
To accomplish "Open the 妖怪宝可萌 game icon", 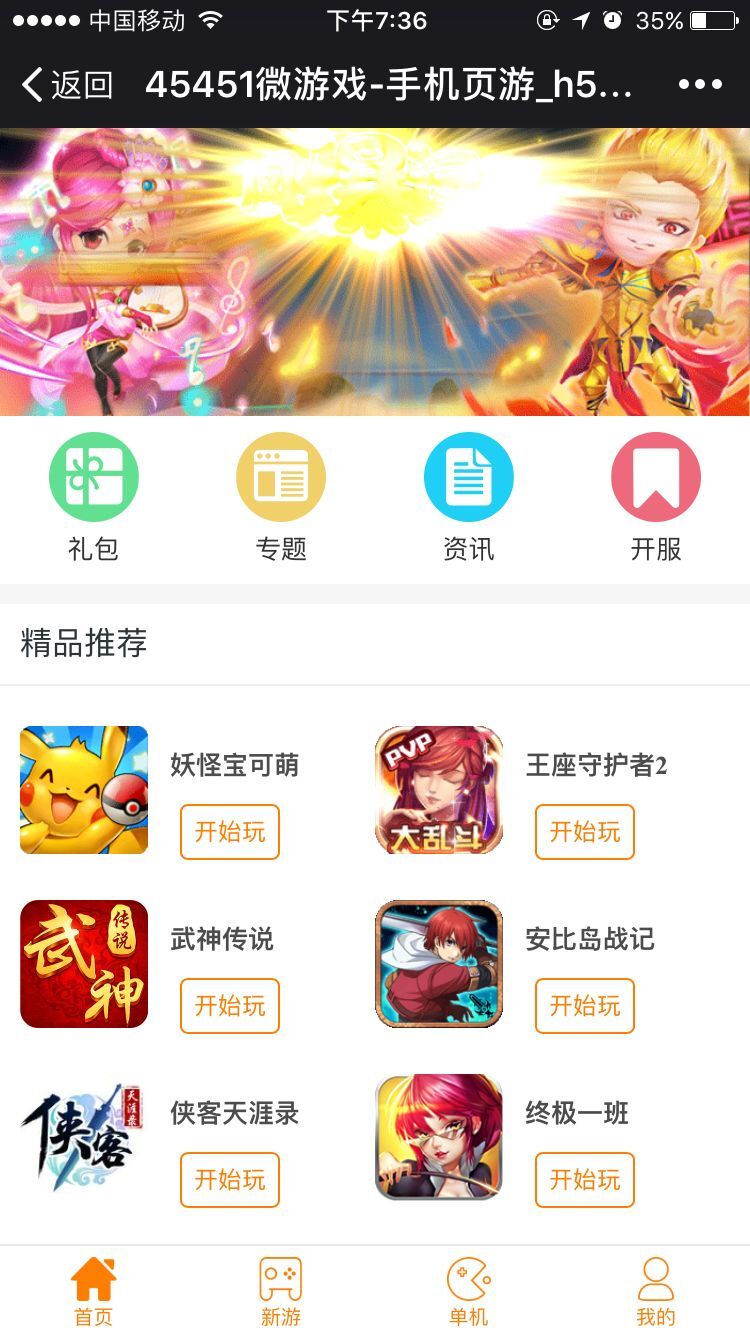I will coord(84,790).
